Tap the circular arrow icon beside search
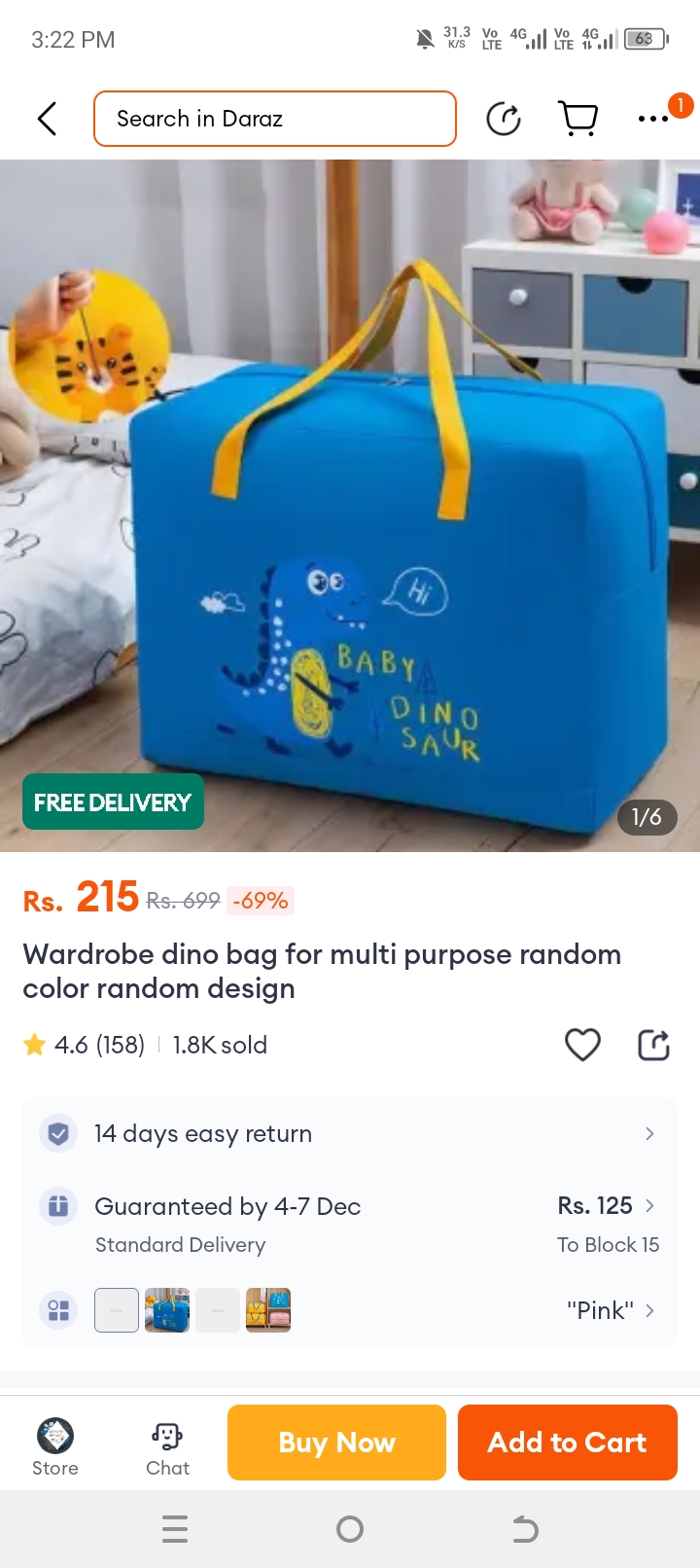This screenshot has width=700, height=1568. pos(504,119)
